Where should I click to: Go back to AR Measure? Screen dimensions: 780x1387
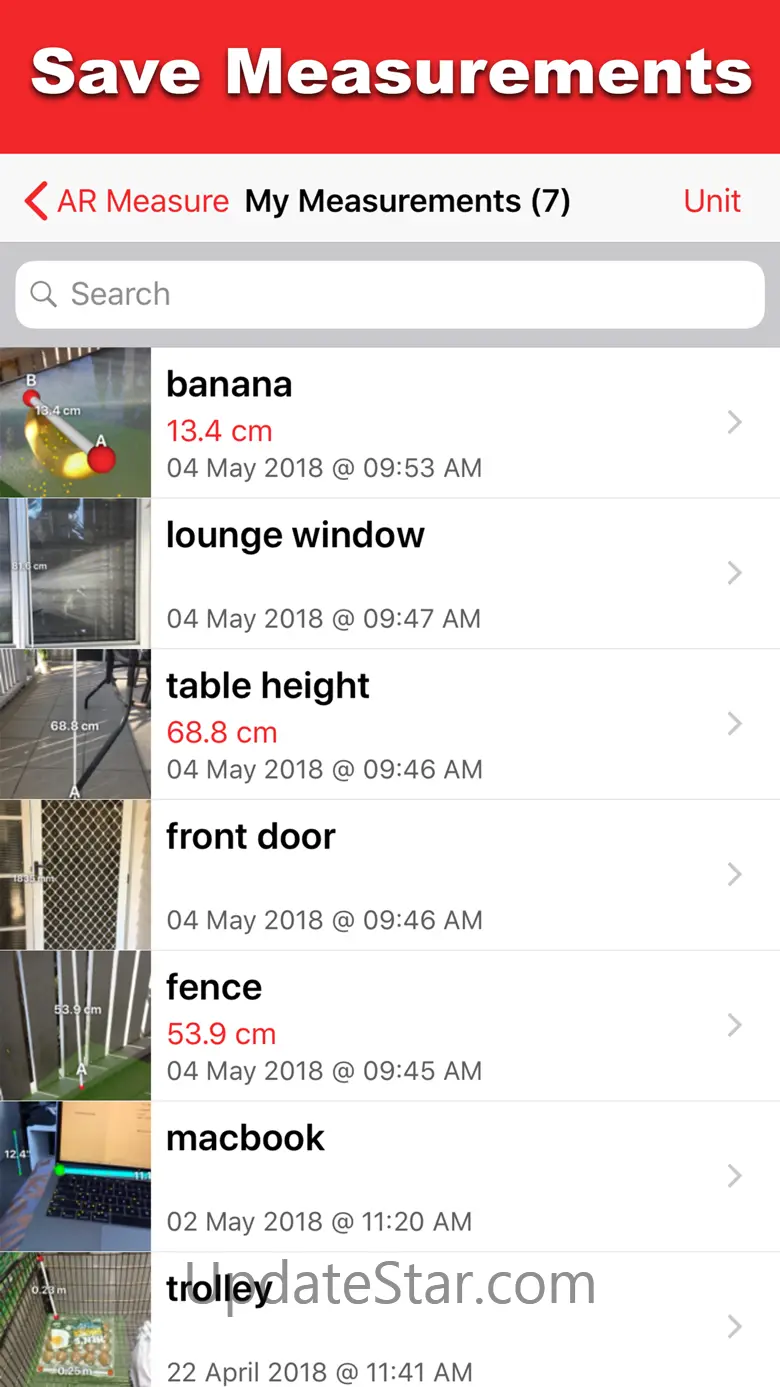point(127,201)
